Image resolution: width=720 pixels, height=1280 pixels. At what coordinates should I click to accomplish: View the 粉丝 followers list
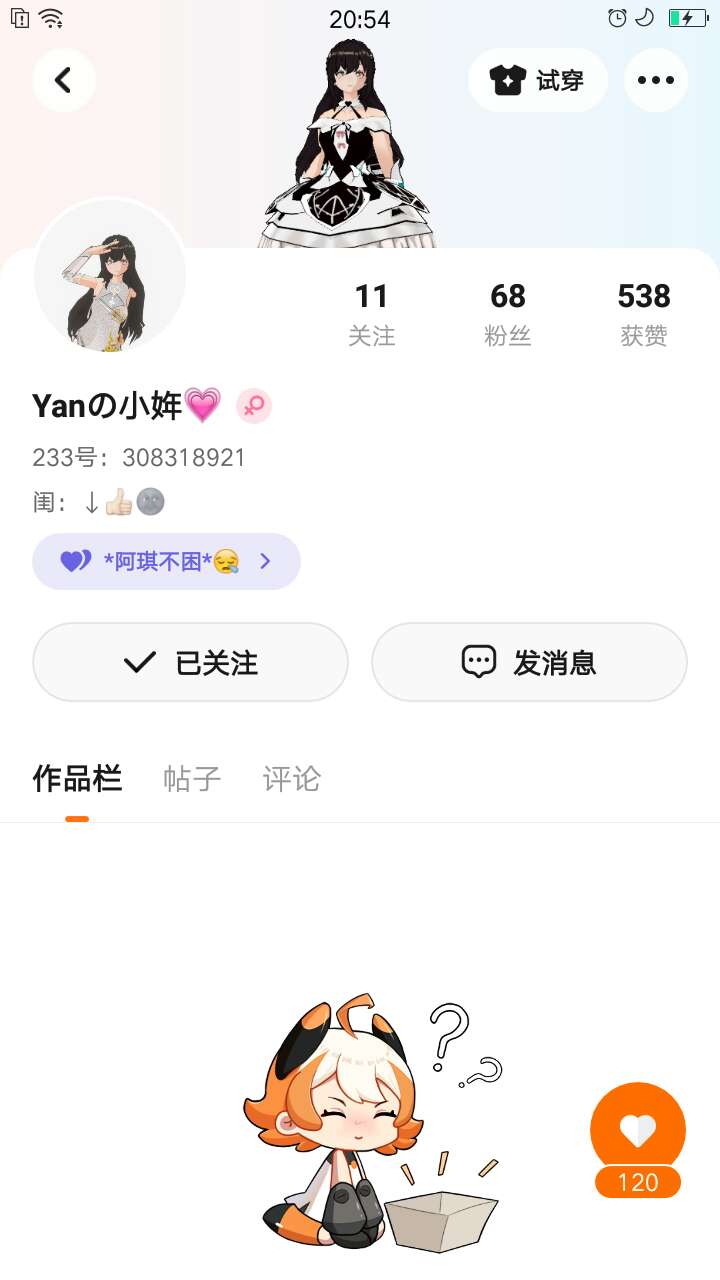pos(507,314)
